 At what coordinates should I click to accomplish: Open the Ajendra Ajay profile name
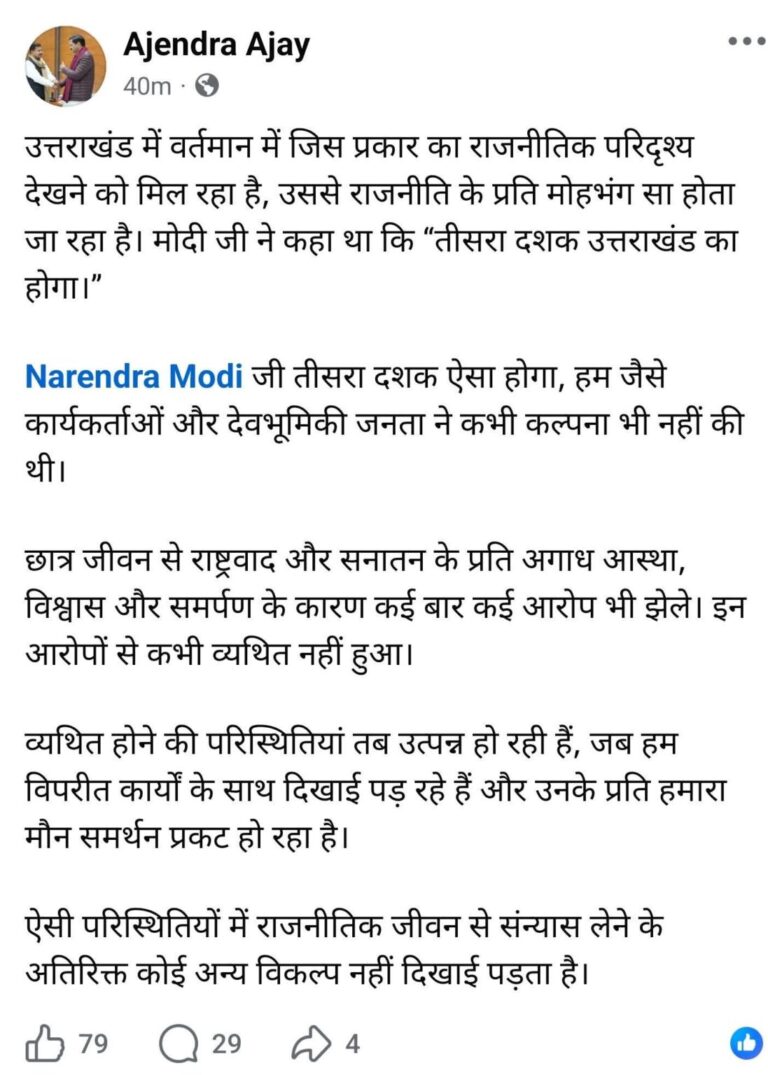(x=216, y=44)
